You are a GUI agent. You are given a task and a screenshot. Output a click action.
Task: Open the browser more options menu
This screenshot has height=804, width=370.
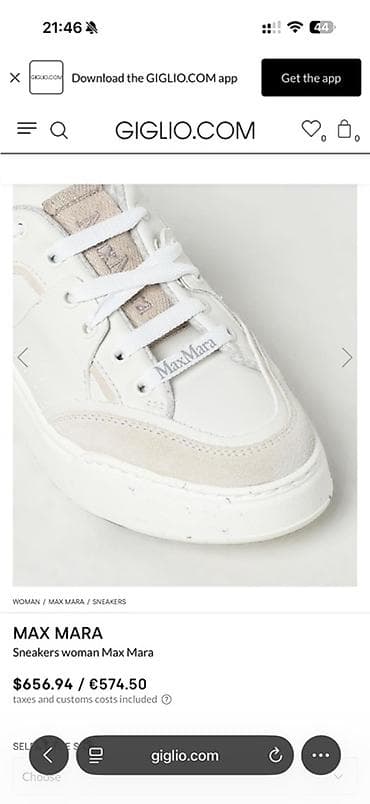[321, 755]
